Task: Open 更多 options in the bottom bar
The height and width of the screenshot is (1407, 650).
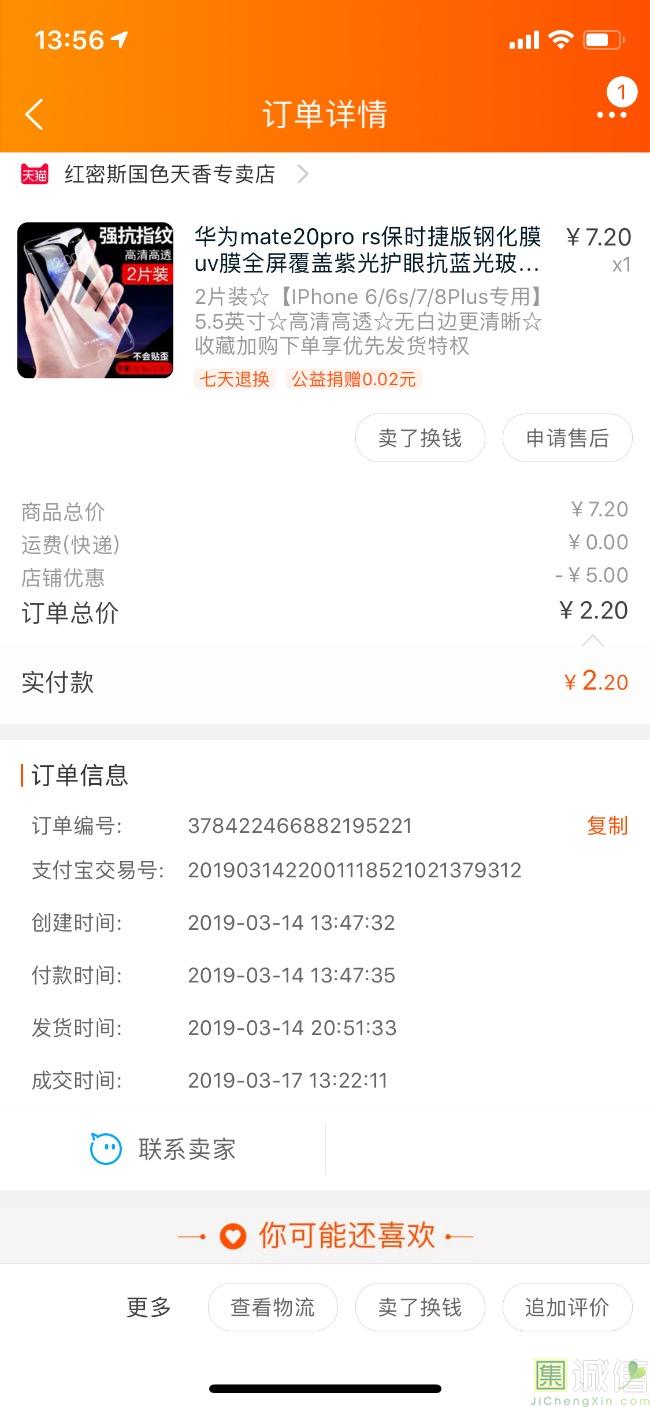Action: click(149, 1307)
